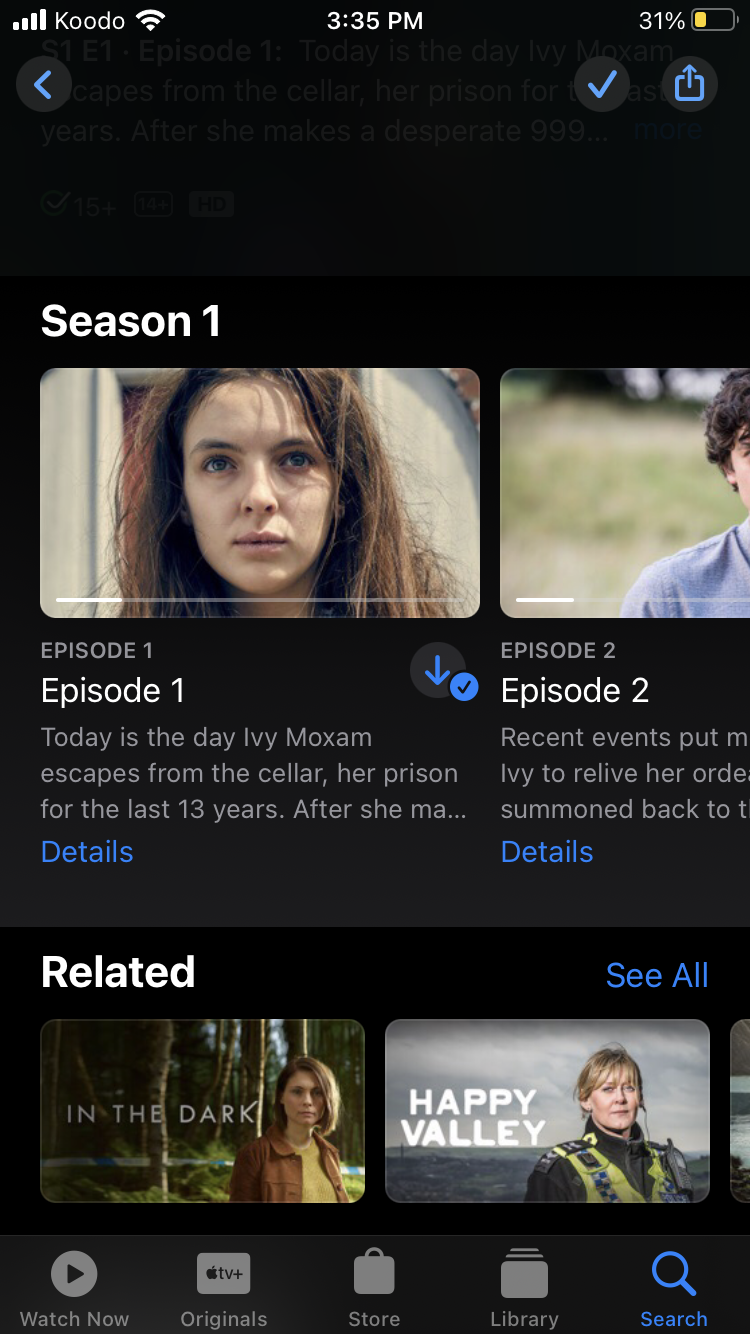Screen dimensions: 750x1334
Task: Open Happy Valley related show
Action: 547,1110
